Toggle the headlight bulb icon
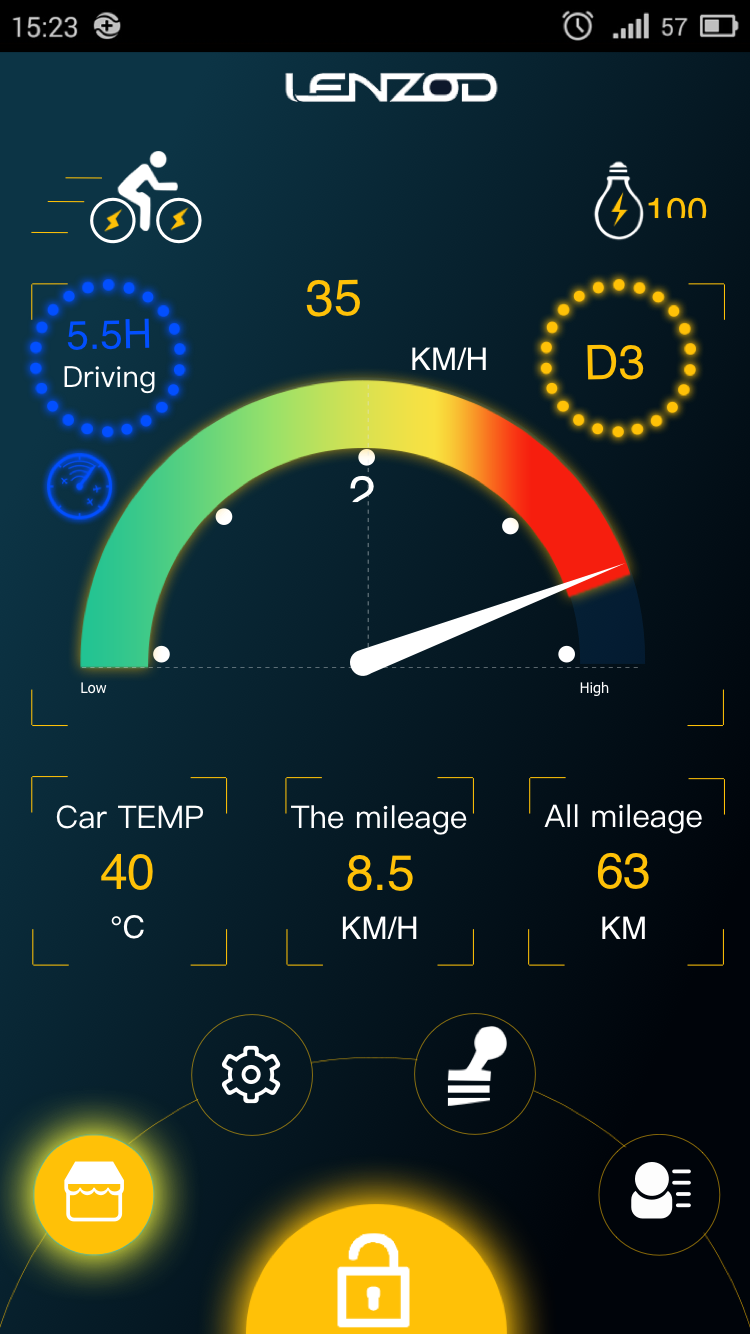The width and height of the screenshot is (750, 1334). pyautogui.click(x=620, y=203)
